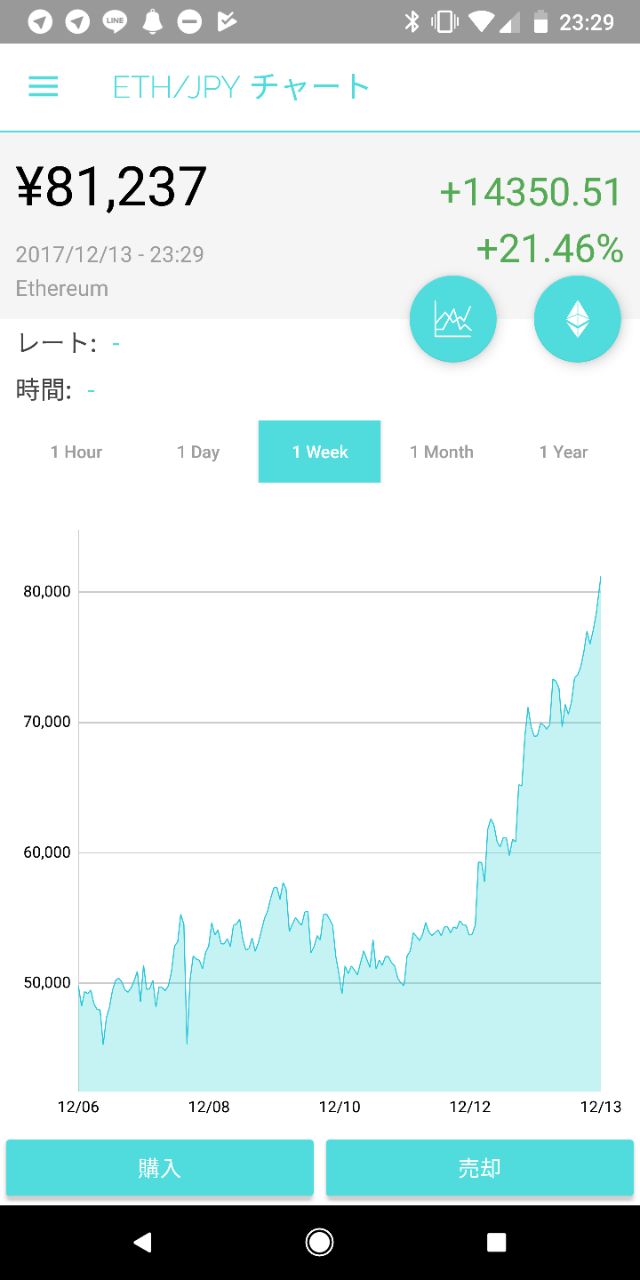Switch to the 1 Year view
Image resolution: width=640 pixels, height=1280 pixels.
coord(563,452)
